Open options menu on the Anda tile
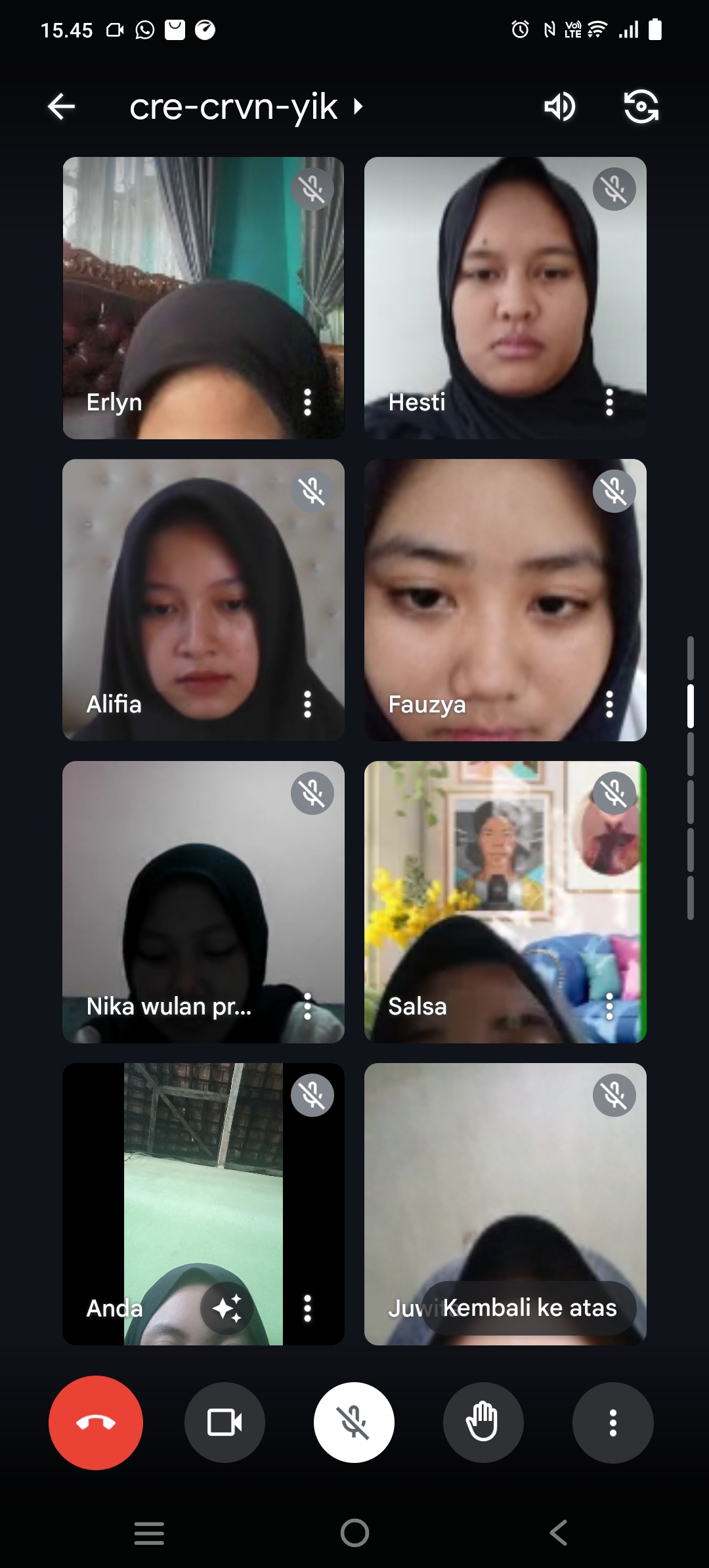The width and height of the screenshot is (709, 1568). pos(307,1308)
